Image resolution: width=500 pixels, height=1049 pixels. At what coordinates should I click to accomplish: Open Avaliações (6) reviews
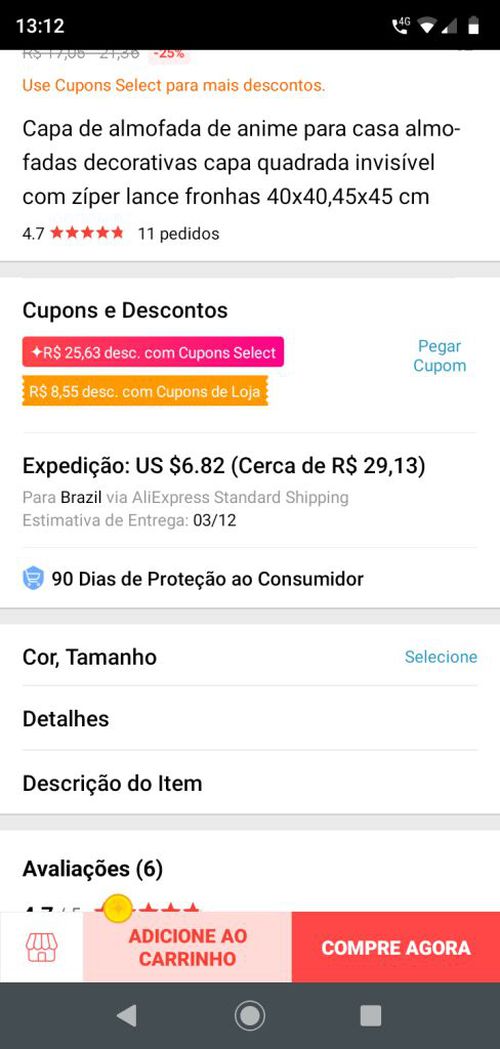point(92,868)
